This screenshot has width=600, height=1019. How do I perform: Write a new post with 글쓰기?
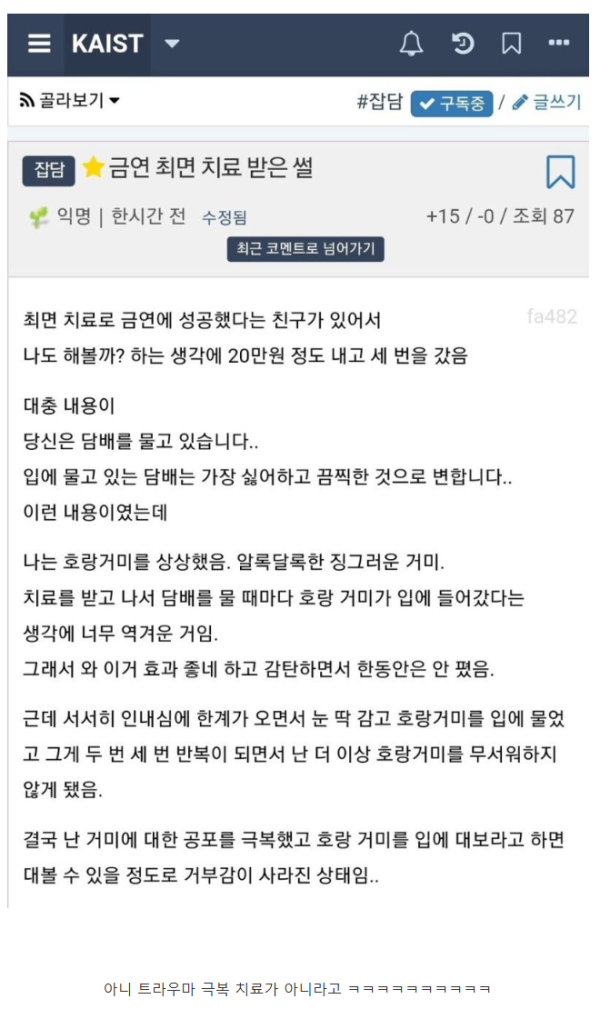pyautogui.click(x=547, y=102)
